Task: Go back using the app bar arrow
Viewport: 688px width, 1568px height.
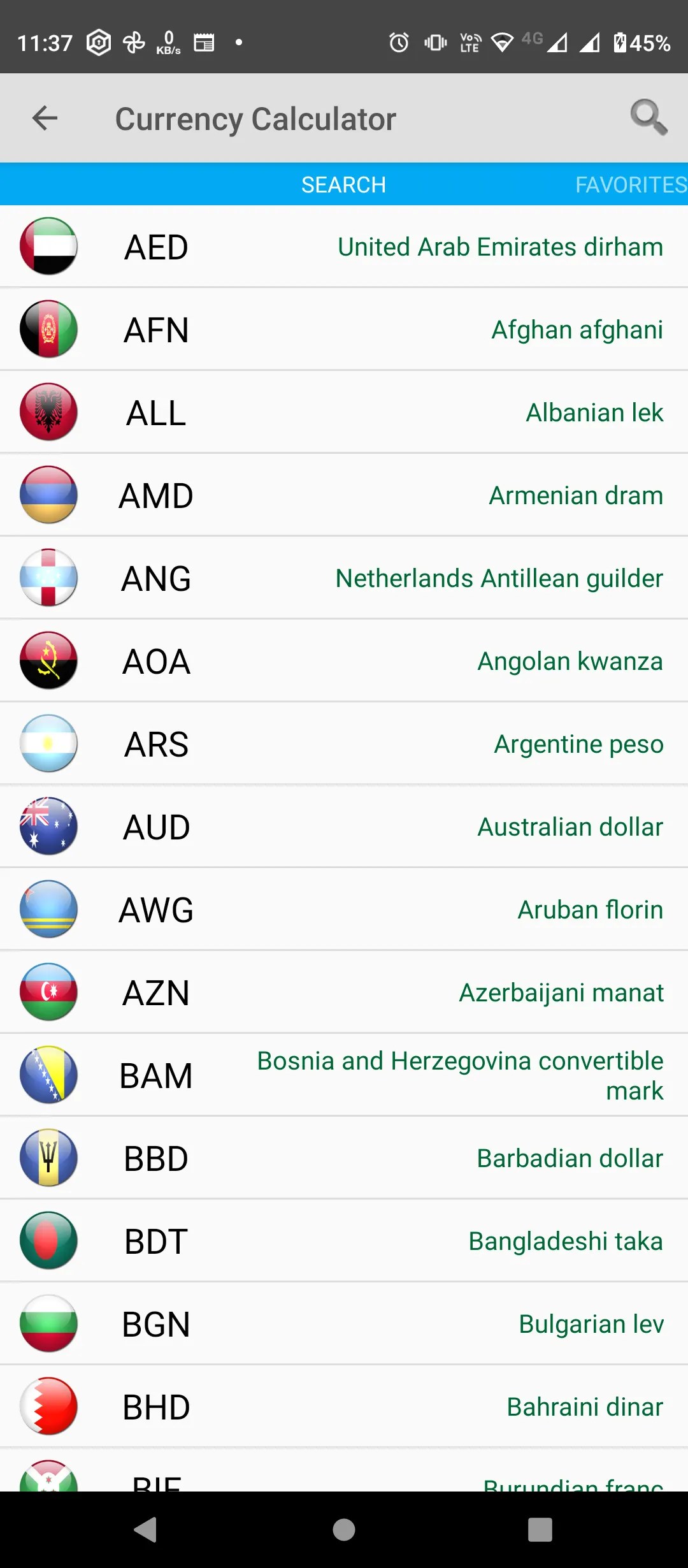Action: coord(45,118)
